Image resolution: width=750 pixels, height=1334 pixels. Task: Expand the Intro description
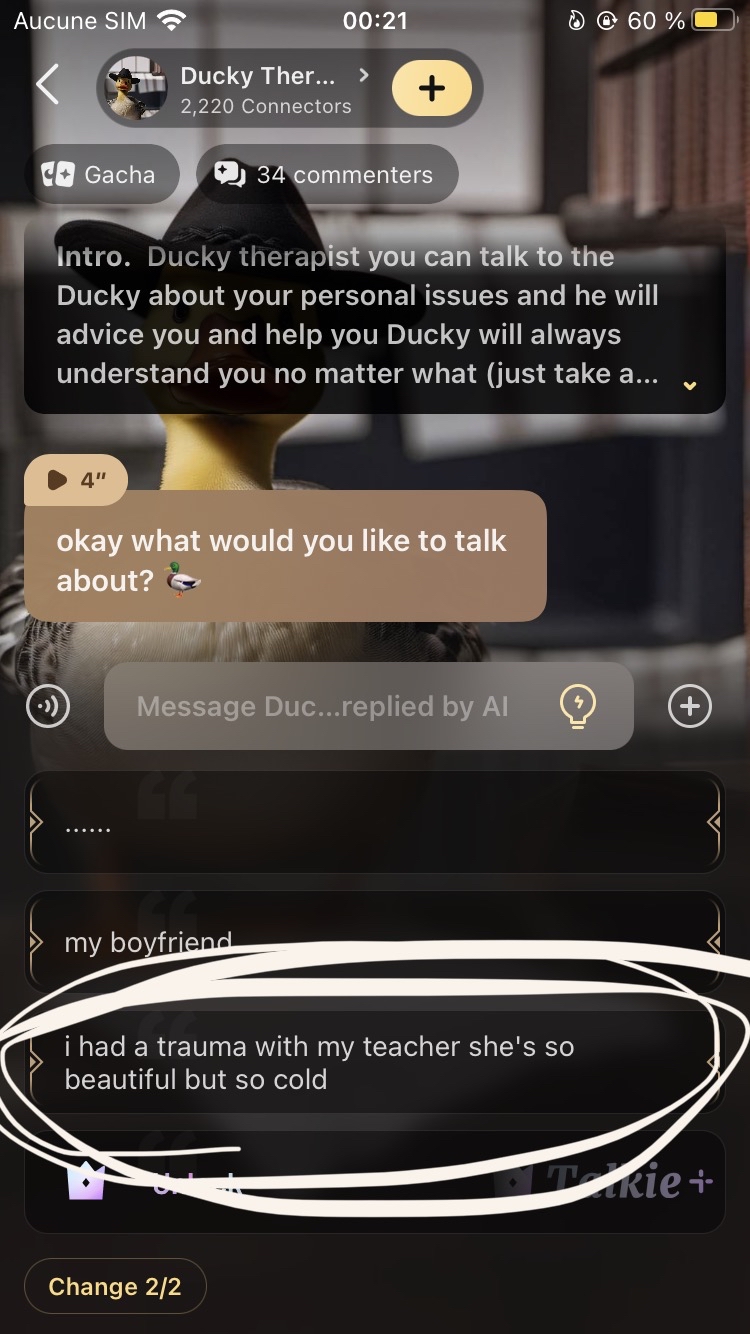[689, 385]
